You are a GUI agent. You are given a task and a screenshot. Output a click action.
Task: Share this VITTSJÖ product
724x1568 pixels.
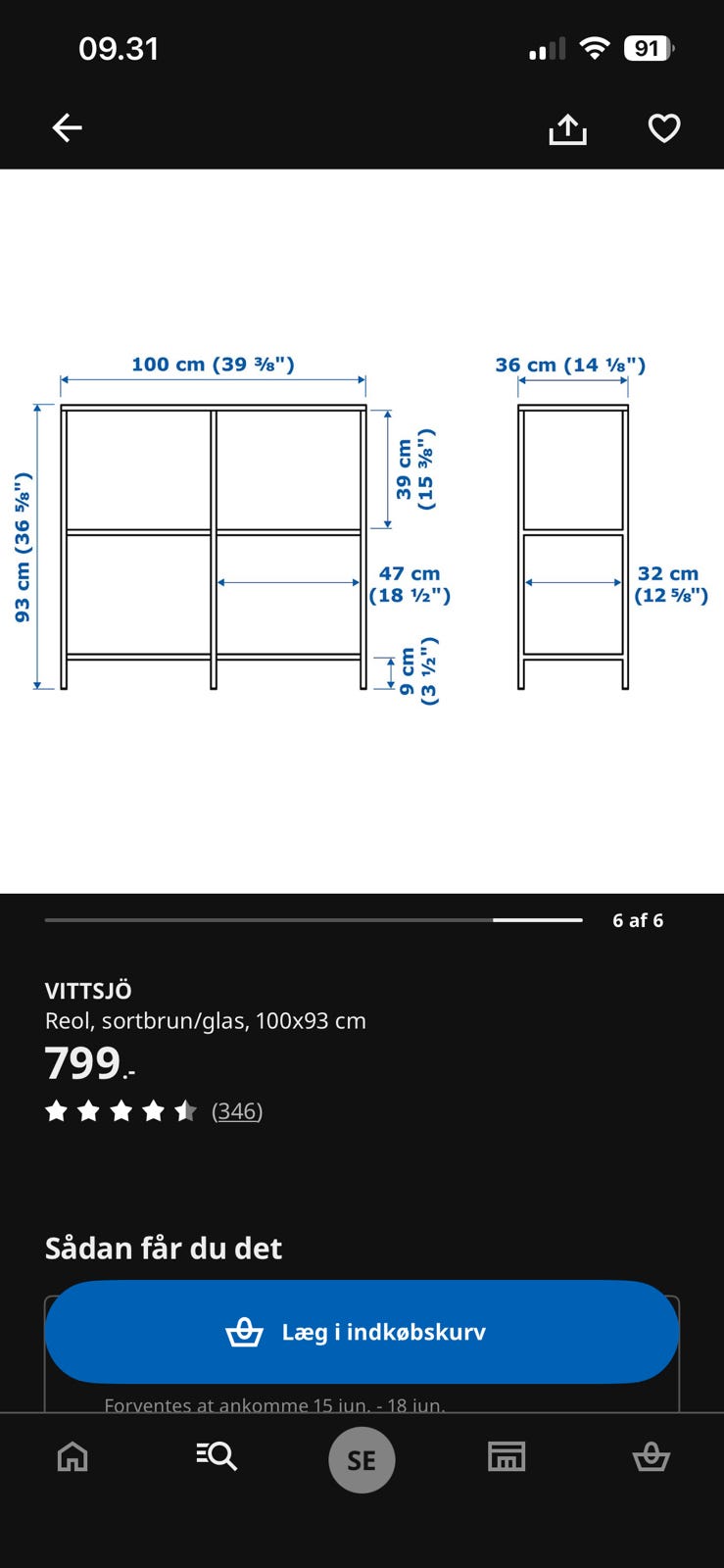pyautogui.click(x=567, y=128)
